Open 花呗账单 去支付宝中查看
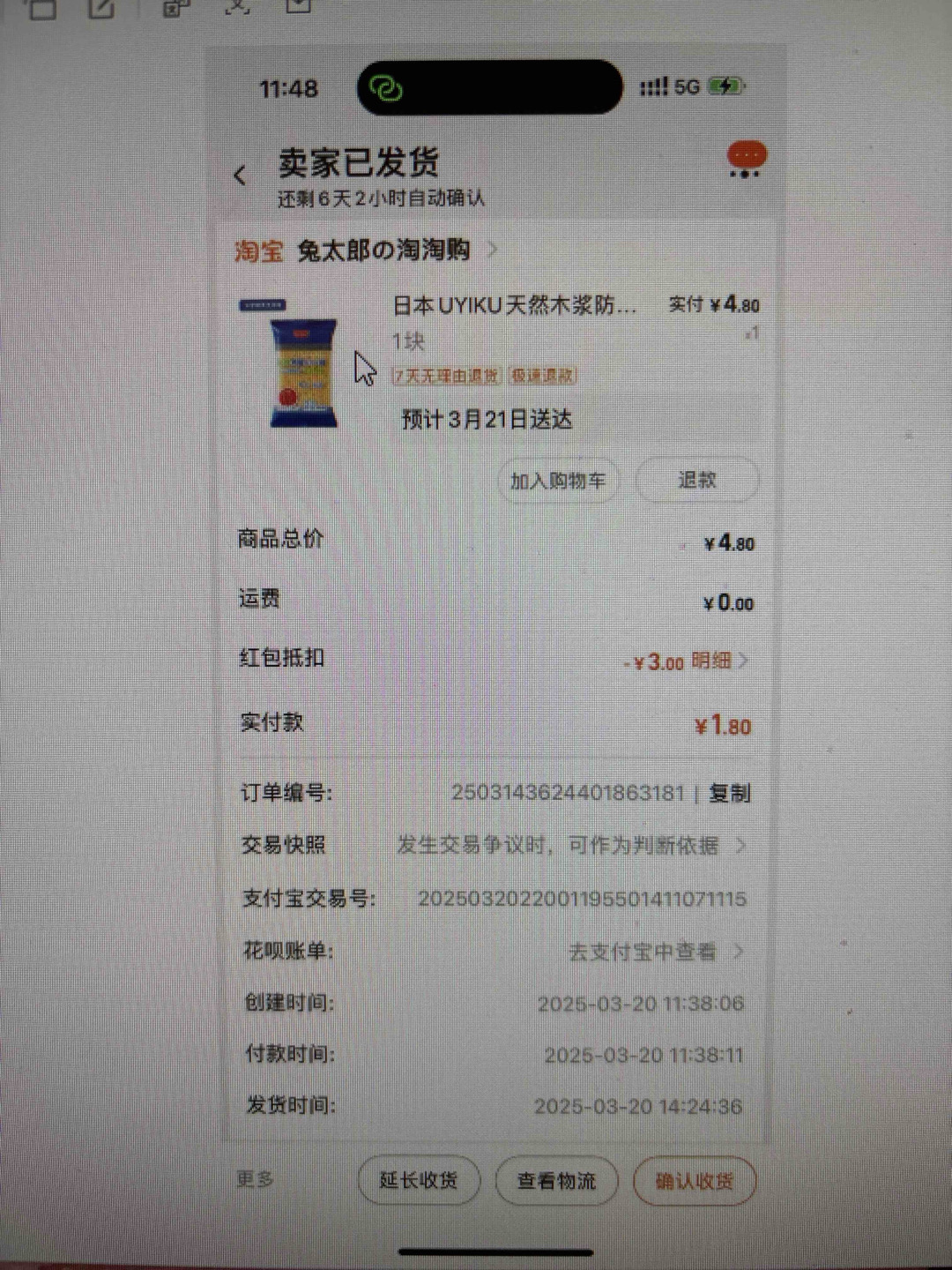This screenshot has height=1270, width=952. 654,952
